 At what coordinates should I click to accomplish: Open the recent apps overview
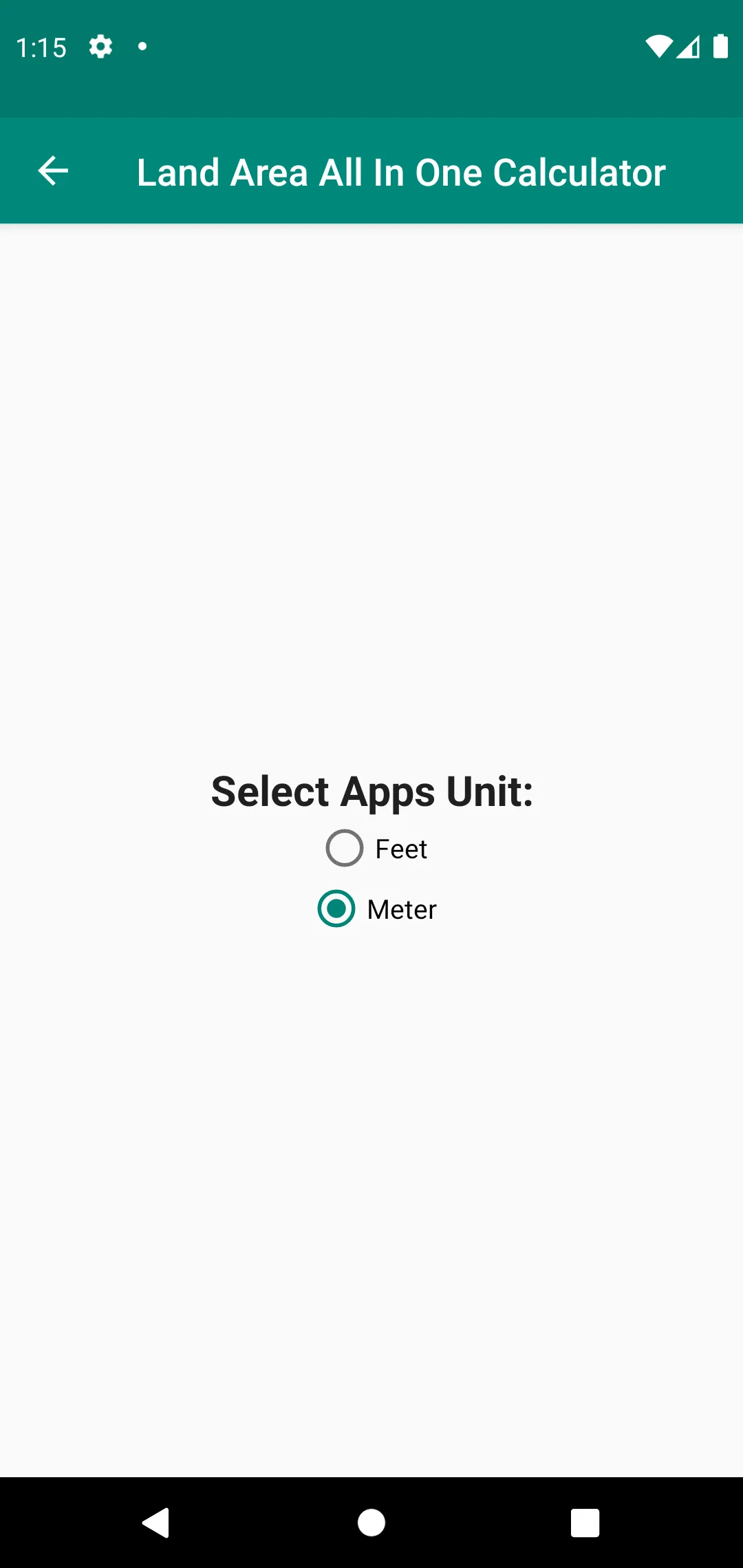585,1523
